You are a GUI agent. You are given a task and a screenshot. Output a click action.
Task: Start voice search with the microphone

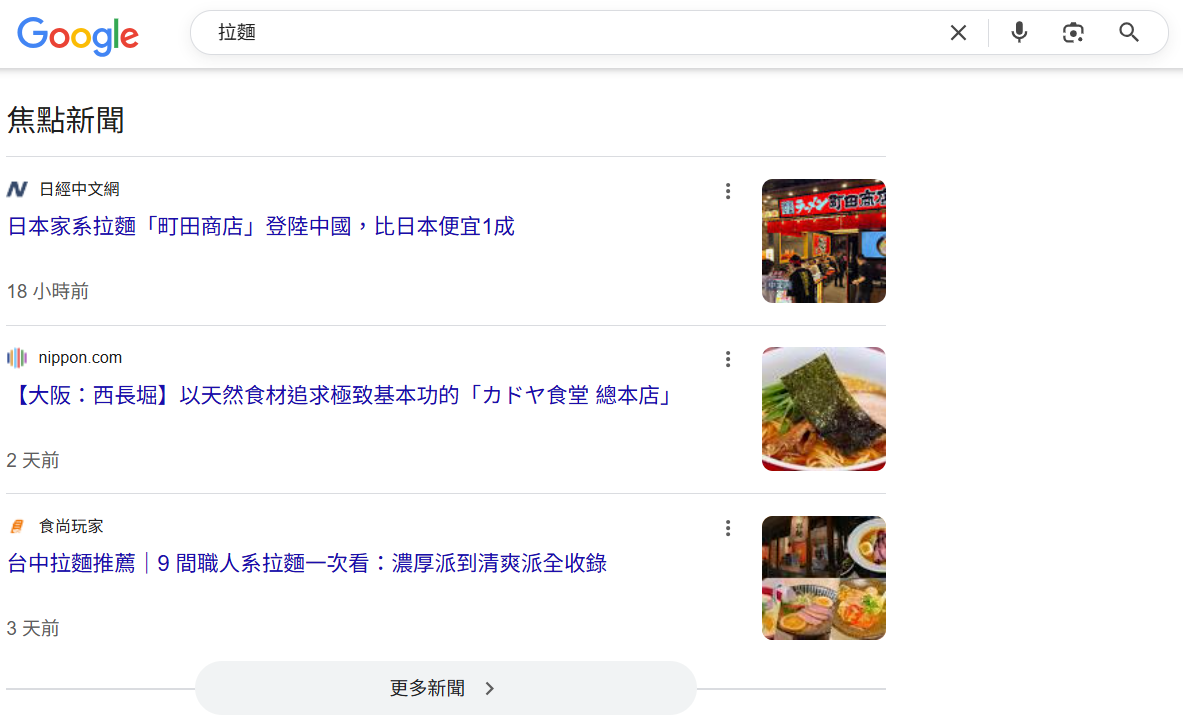pyautogui.click(x=1019, y=33)
